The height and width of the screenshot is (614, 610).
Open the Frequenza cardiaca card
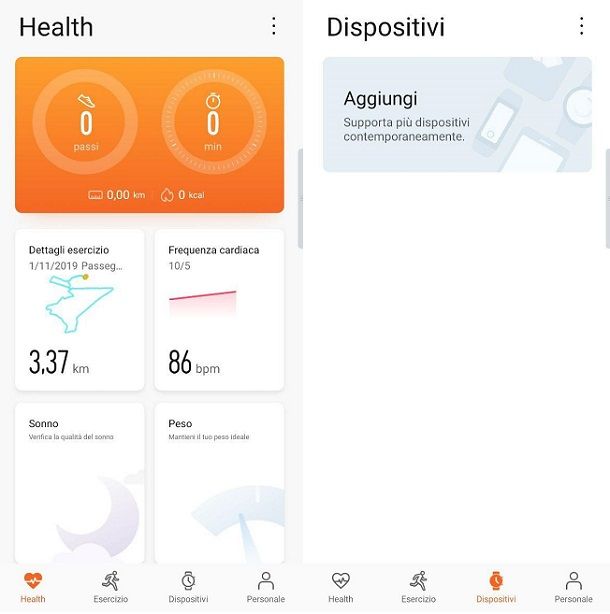(219, 309)
